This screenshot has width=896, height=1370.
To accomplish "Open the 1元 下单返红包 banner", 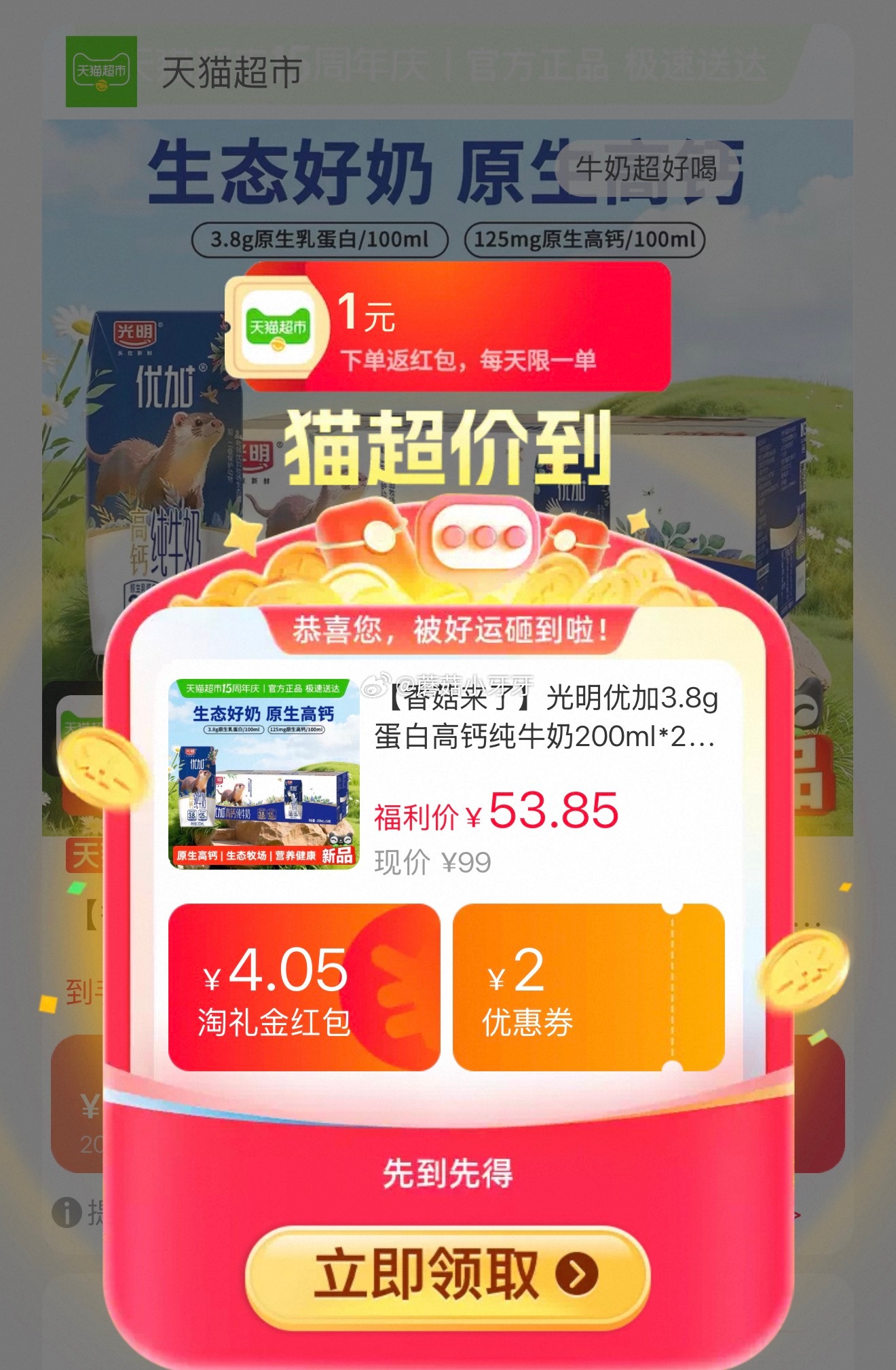I will tap(448, 327).
